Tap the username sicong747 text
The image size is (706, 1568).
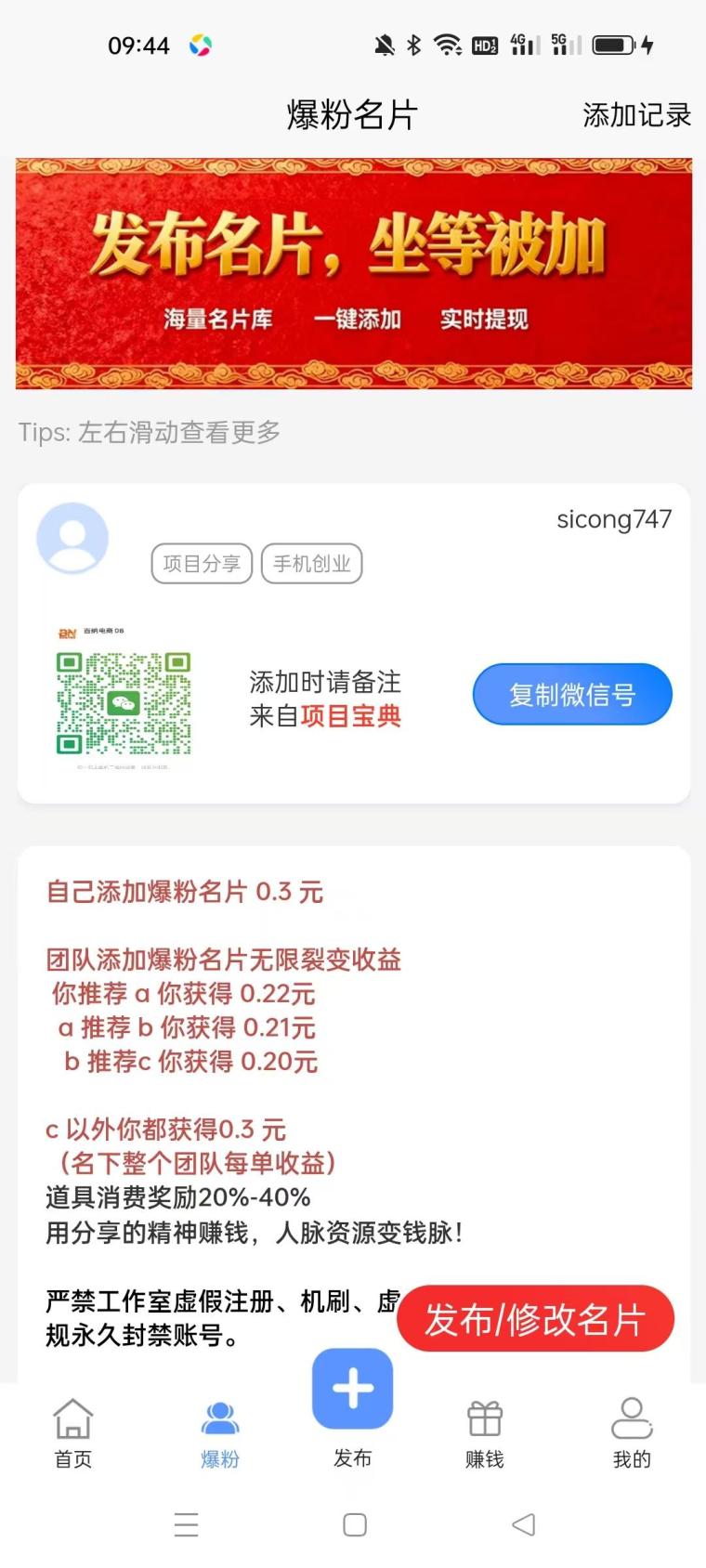(615, 519)
